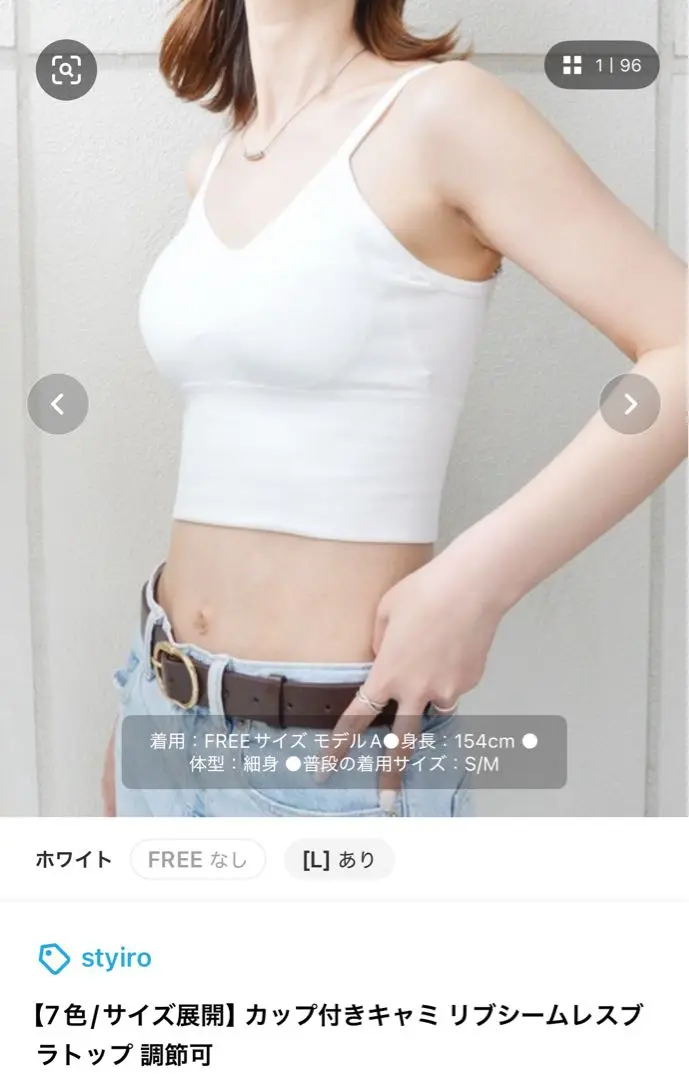The width and height of the screenshot is (689, 1080).
Task: Open the styiro brand link
Action: click(x=95, y=958)
